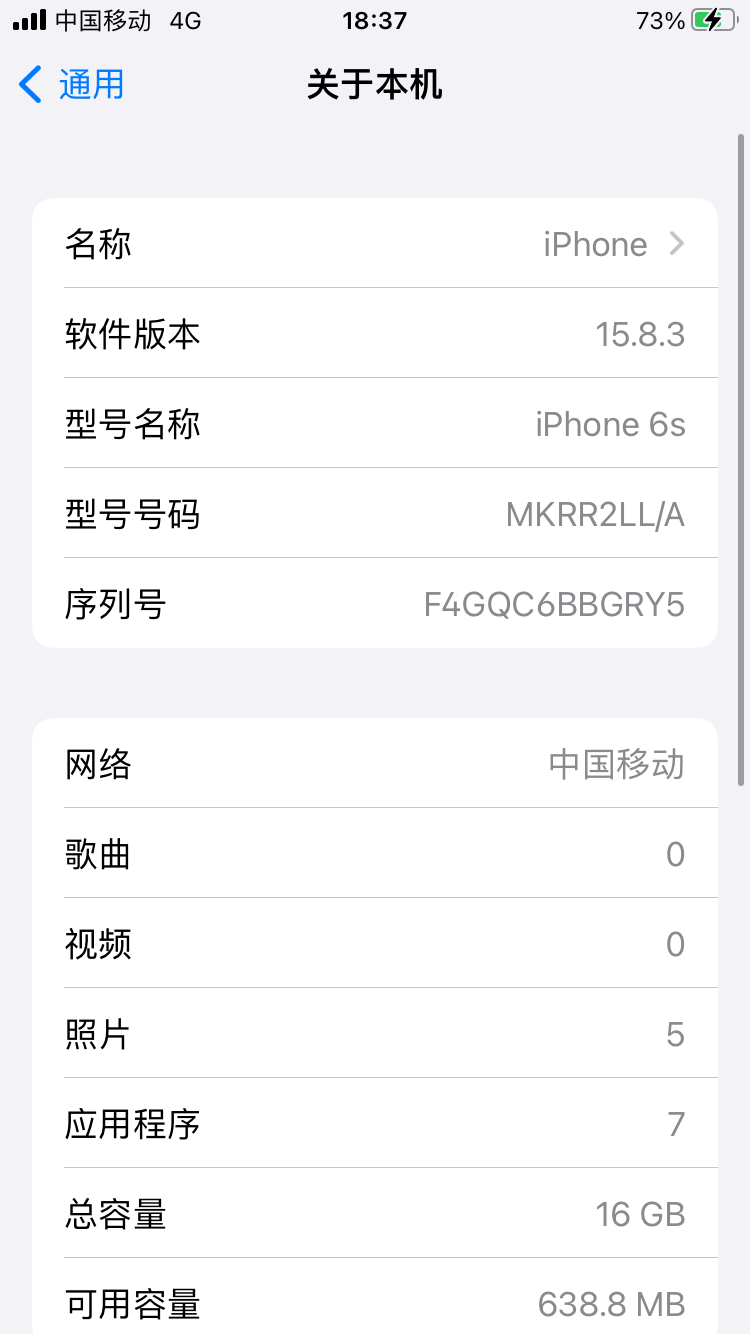Image resolution: width=750 pixels, height=1334 pixels.
Task: Open the 名称 row to rename iPhone
Action: pyautogui.click(x=375, y=243)
